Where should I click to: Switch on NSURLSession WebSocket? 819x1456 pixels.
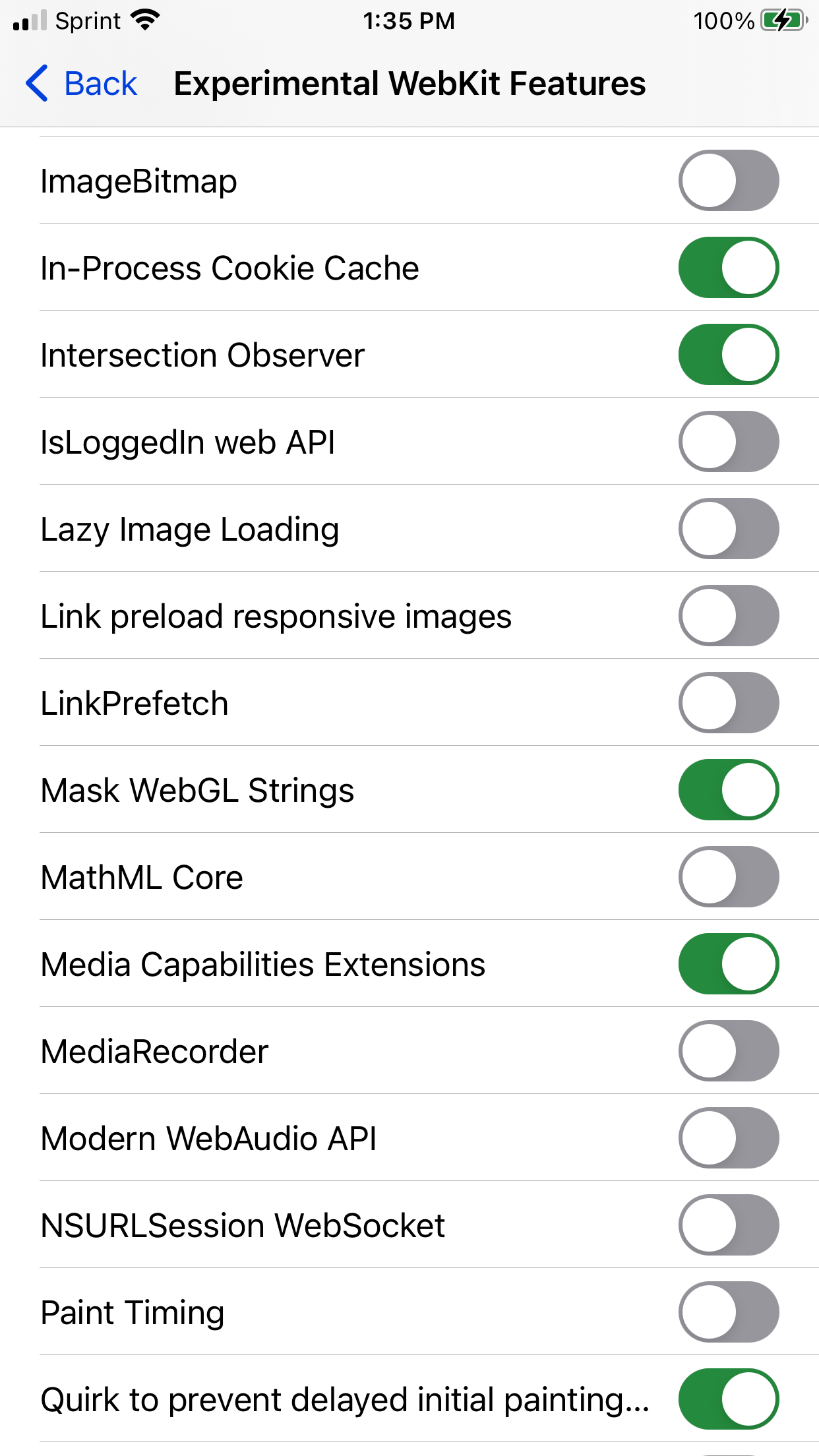(728, 1225)
